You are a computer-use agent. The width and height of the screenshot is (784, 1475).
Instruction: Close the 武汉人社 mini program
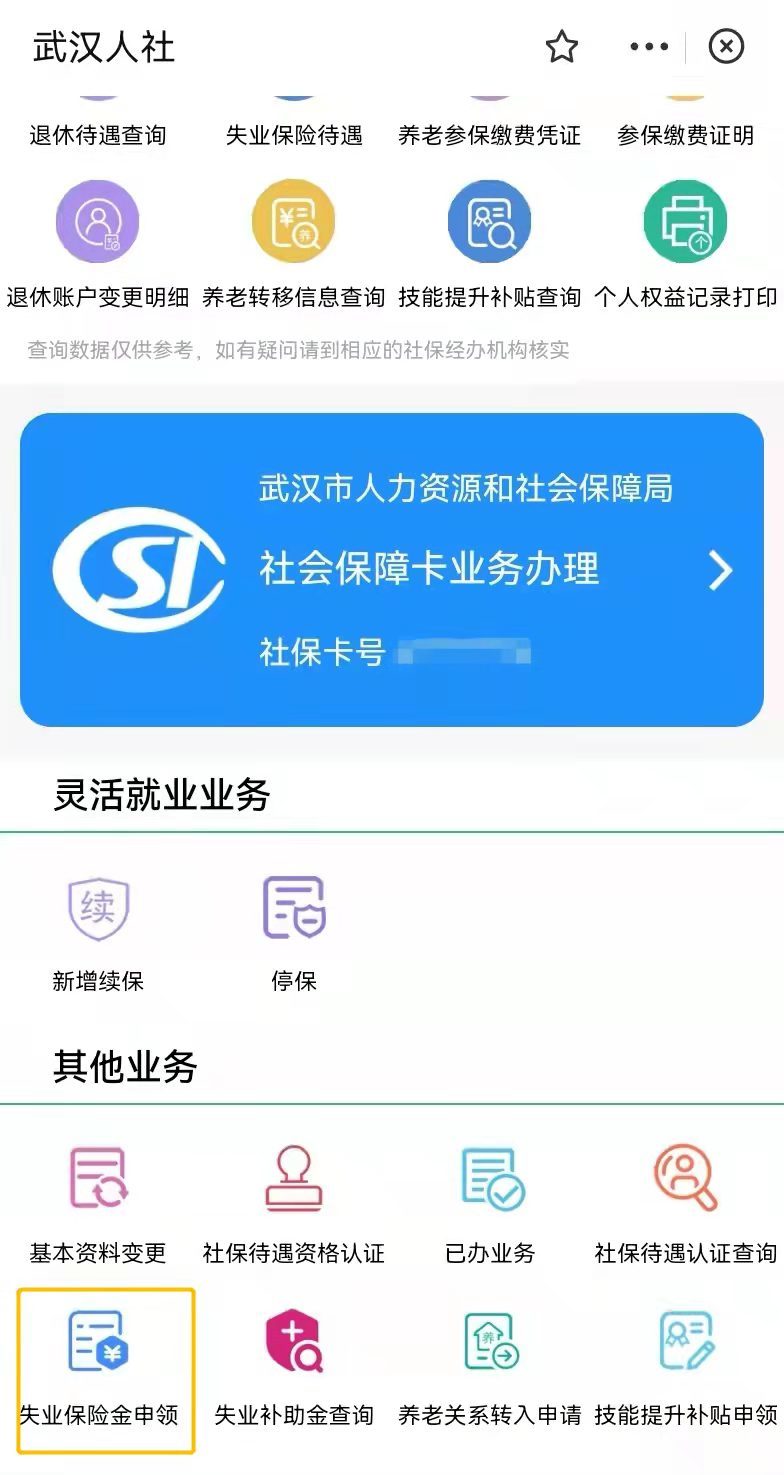[x=726, y=46]
